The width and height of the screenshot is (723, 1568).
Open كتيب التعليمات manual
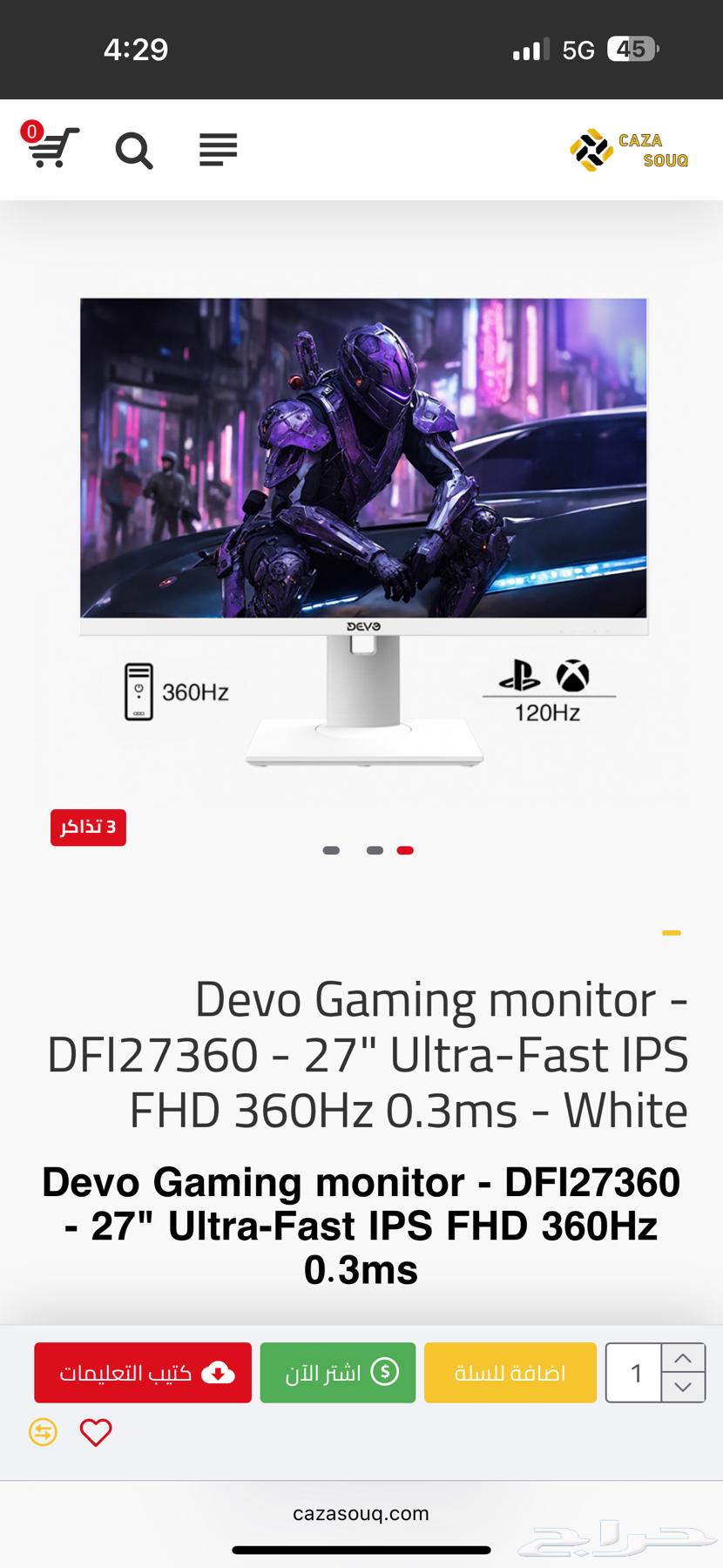[x=142, y=1372]
